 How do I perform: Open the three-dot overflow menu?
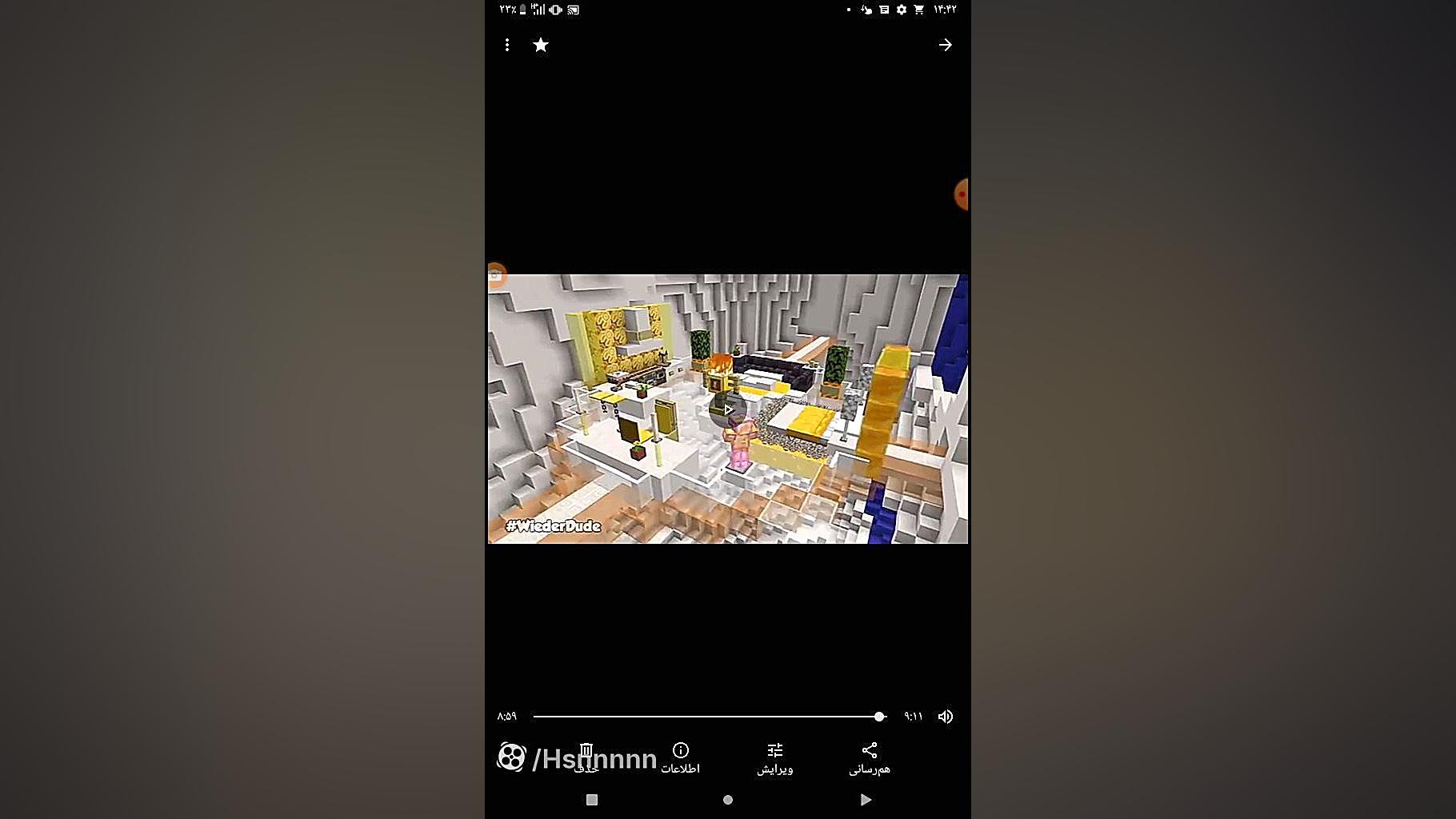tap(507, 46)
